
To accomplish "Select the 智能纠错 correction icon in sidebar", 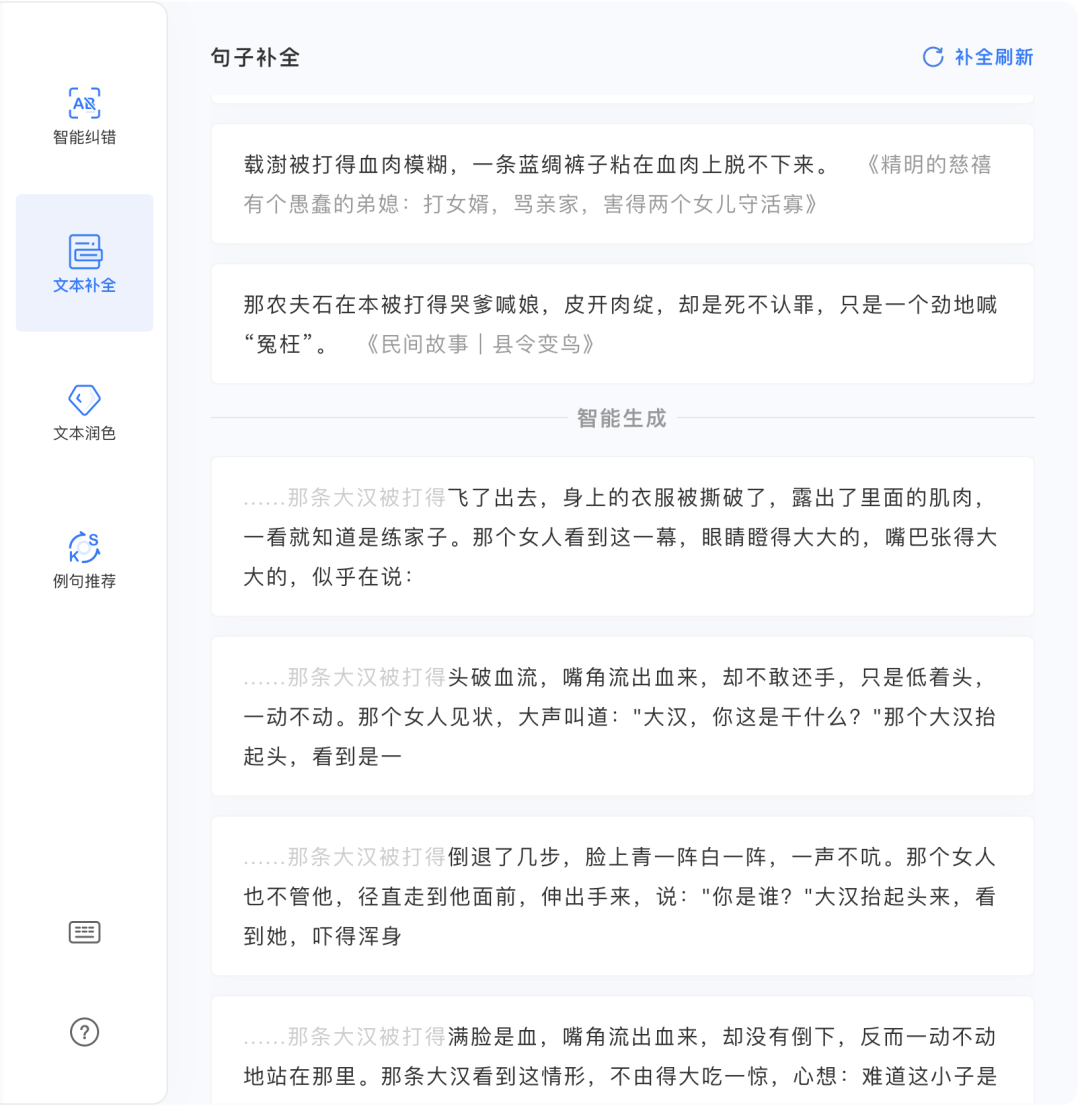I will click(x=84, y=104).
